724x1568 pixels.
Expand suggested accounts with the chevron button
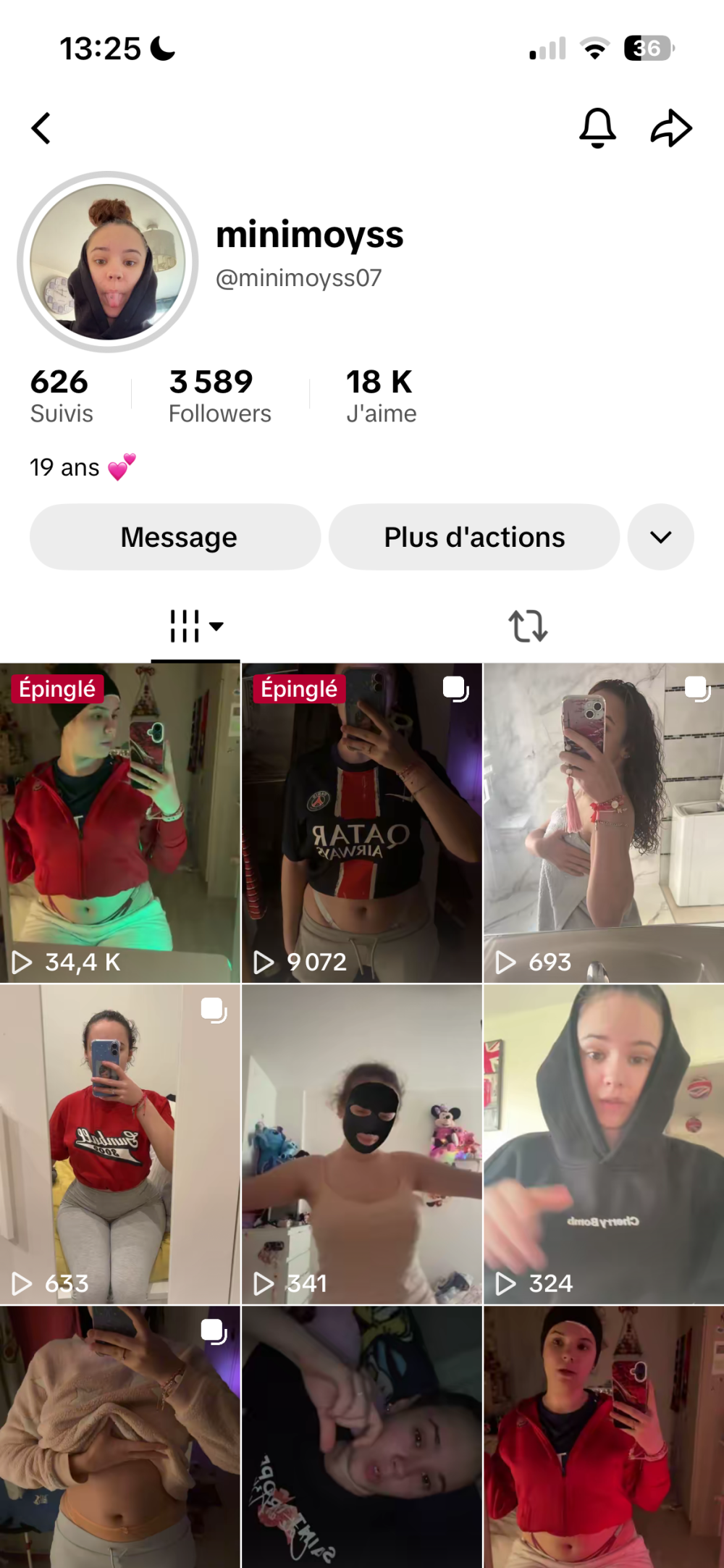click(x=660, y=537)
